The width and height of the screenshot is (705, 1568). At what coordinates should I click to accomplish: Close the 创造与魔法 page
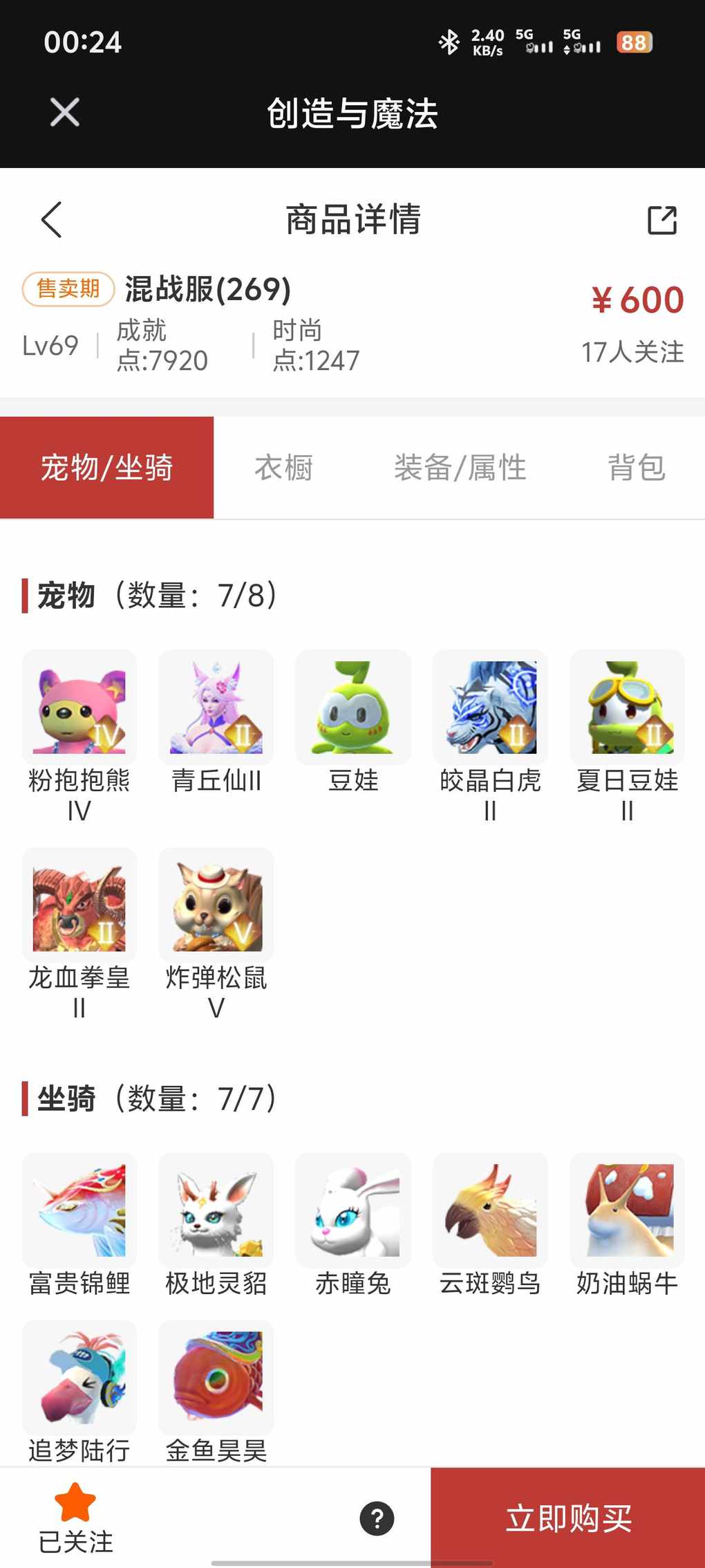(x=65, y=112)
